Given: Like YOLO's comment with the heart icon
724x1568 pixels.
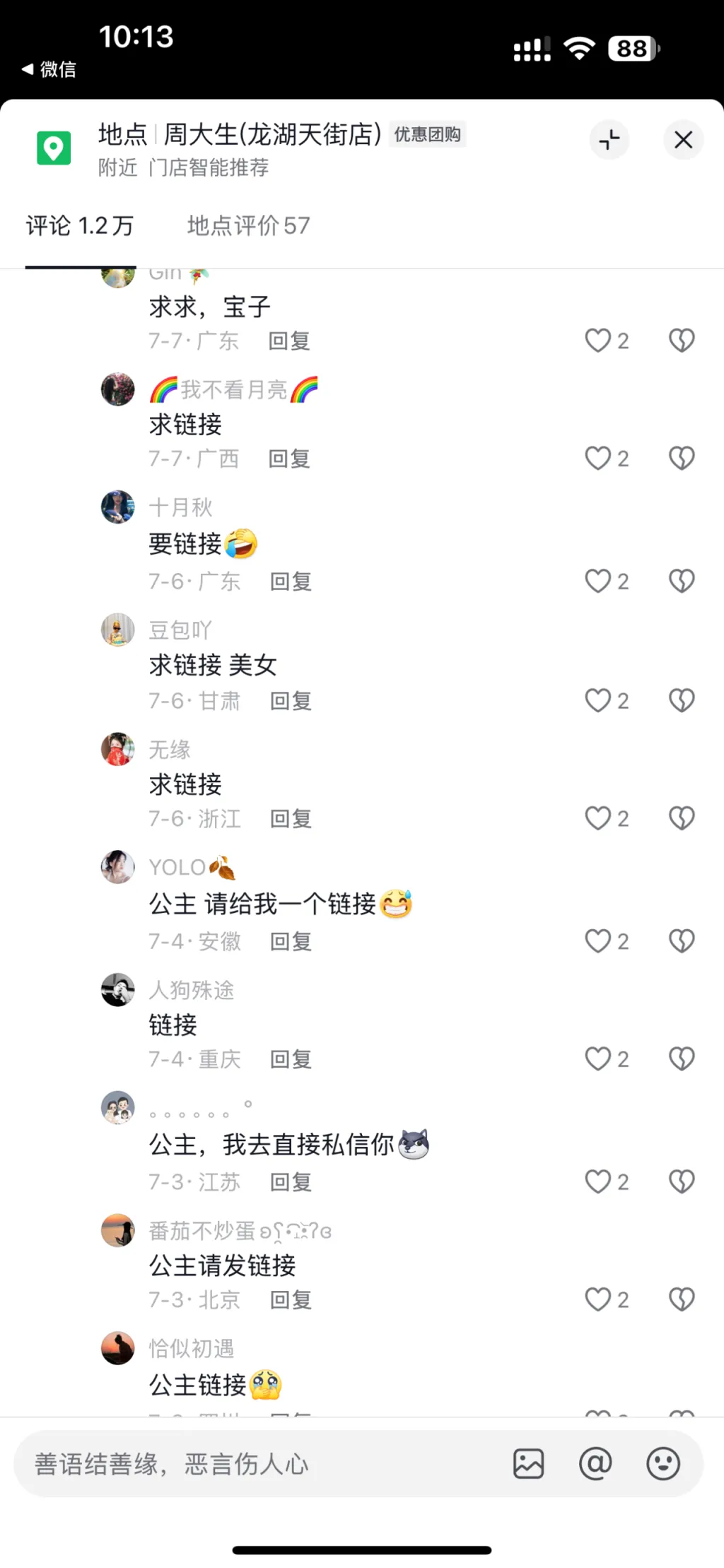Looking at the screenshot, I should click(x=597, y=941).
